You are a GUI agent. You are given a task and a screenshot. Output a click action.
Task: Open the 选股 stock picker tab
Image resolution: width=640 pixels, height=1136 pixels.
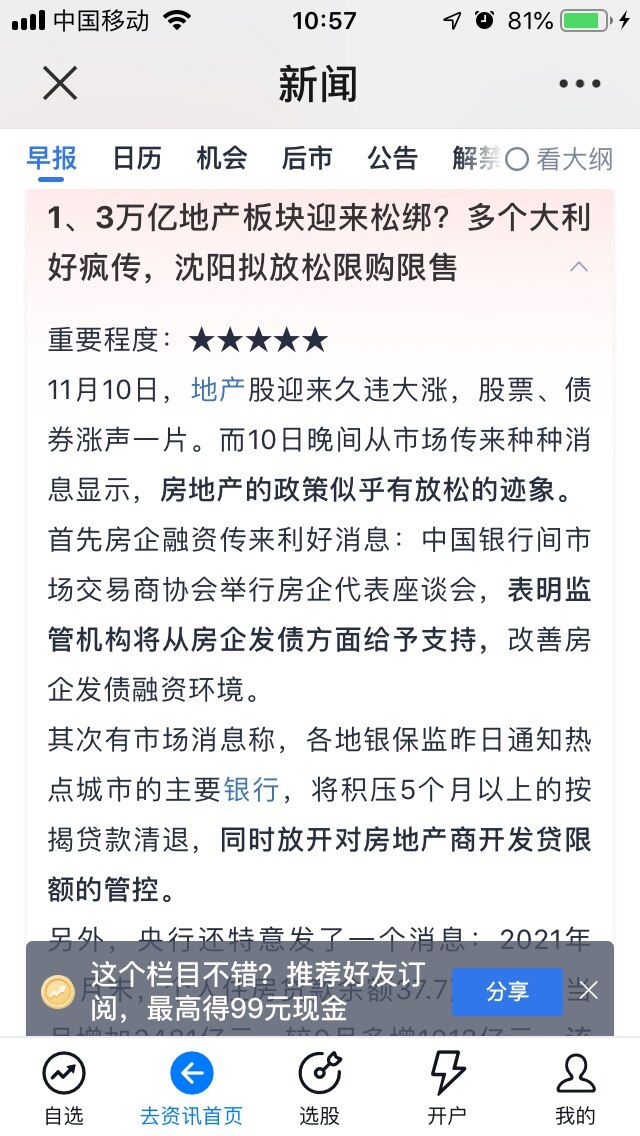[319, 1088]
